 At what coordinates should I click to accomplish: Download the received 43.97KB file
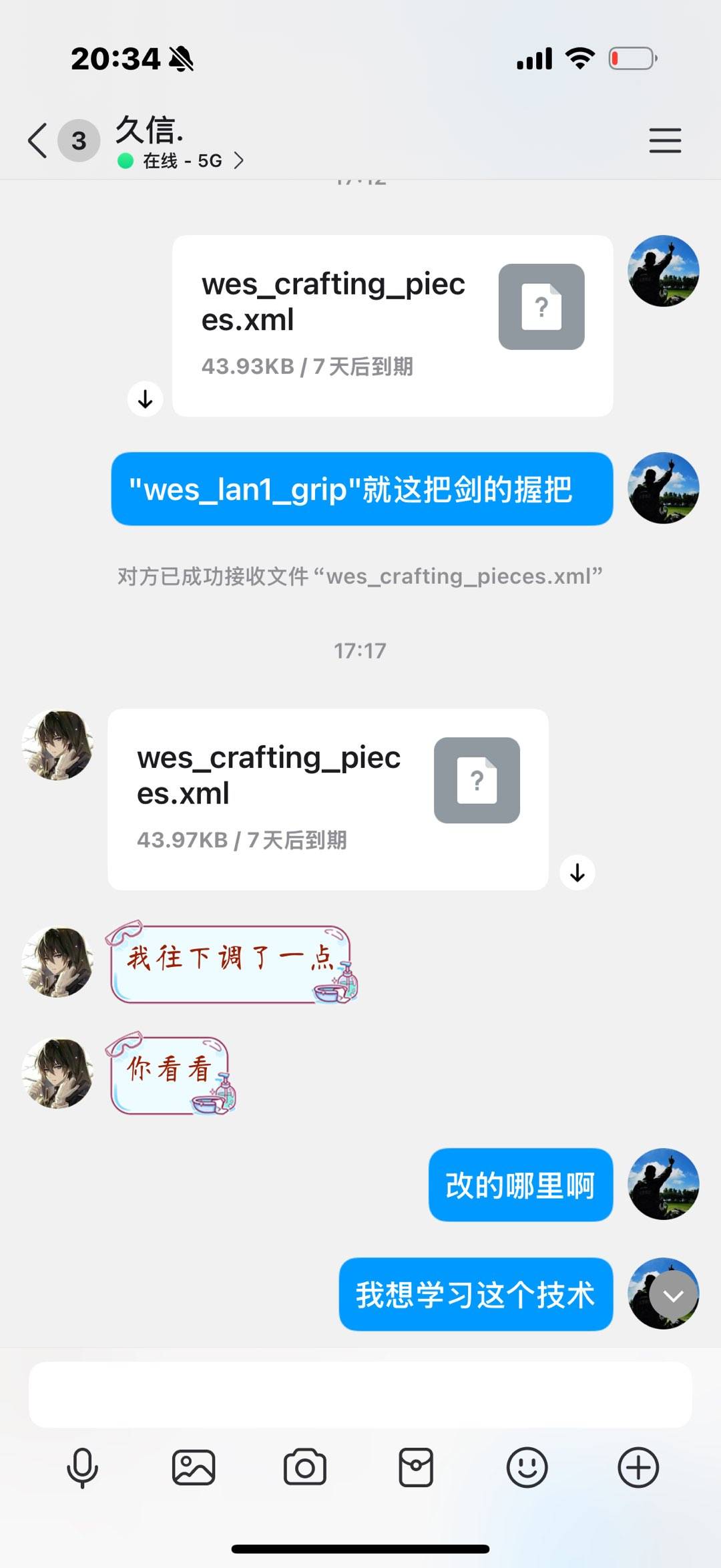pyautogui.click(x=577, y=872)
